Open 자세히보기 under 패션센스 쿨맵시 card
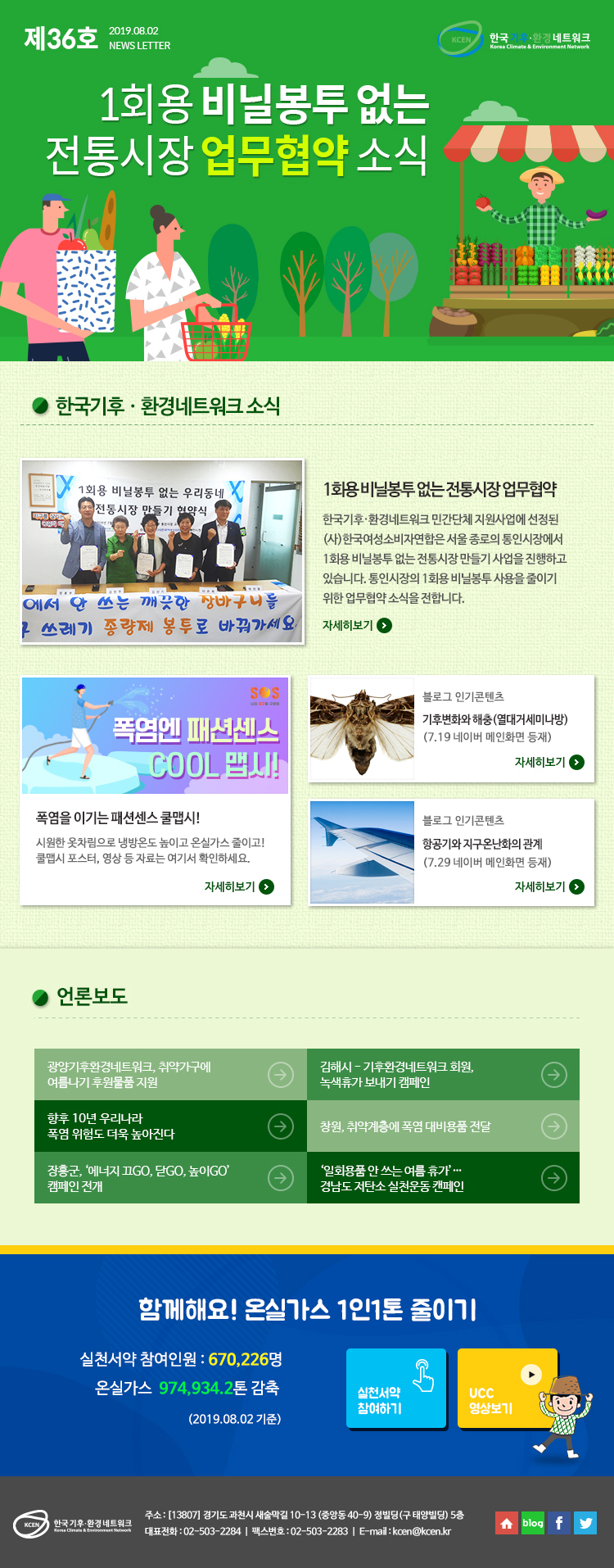The image size is (614, 1568). [x=239, y=886]
